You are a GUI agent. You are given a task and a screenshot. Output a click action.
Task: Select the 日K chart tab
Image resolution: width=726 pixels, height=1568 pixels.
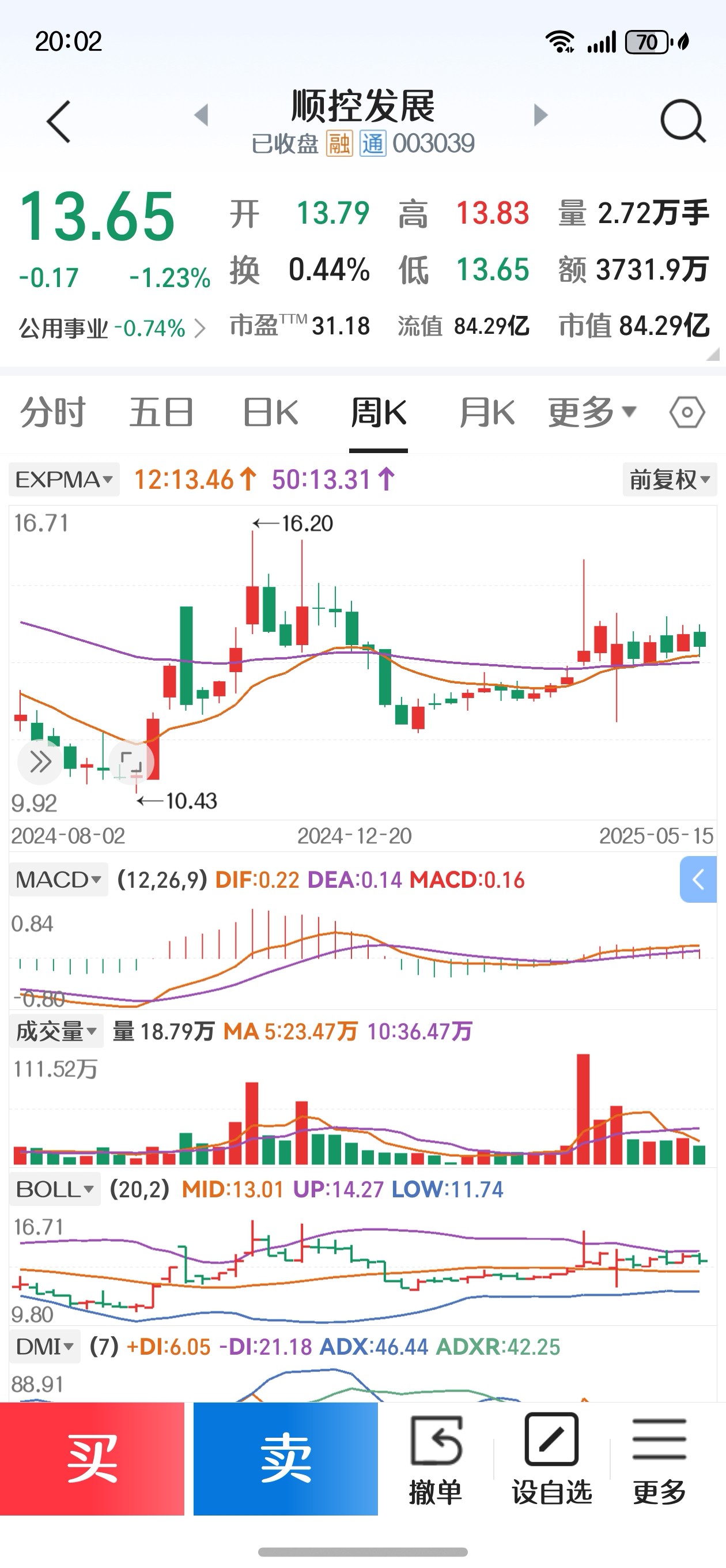click(270, 412)
